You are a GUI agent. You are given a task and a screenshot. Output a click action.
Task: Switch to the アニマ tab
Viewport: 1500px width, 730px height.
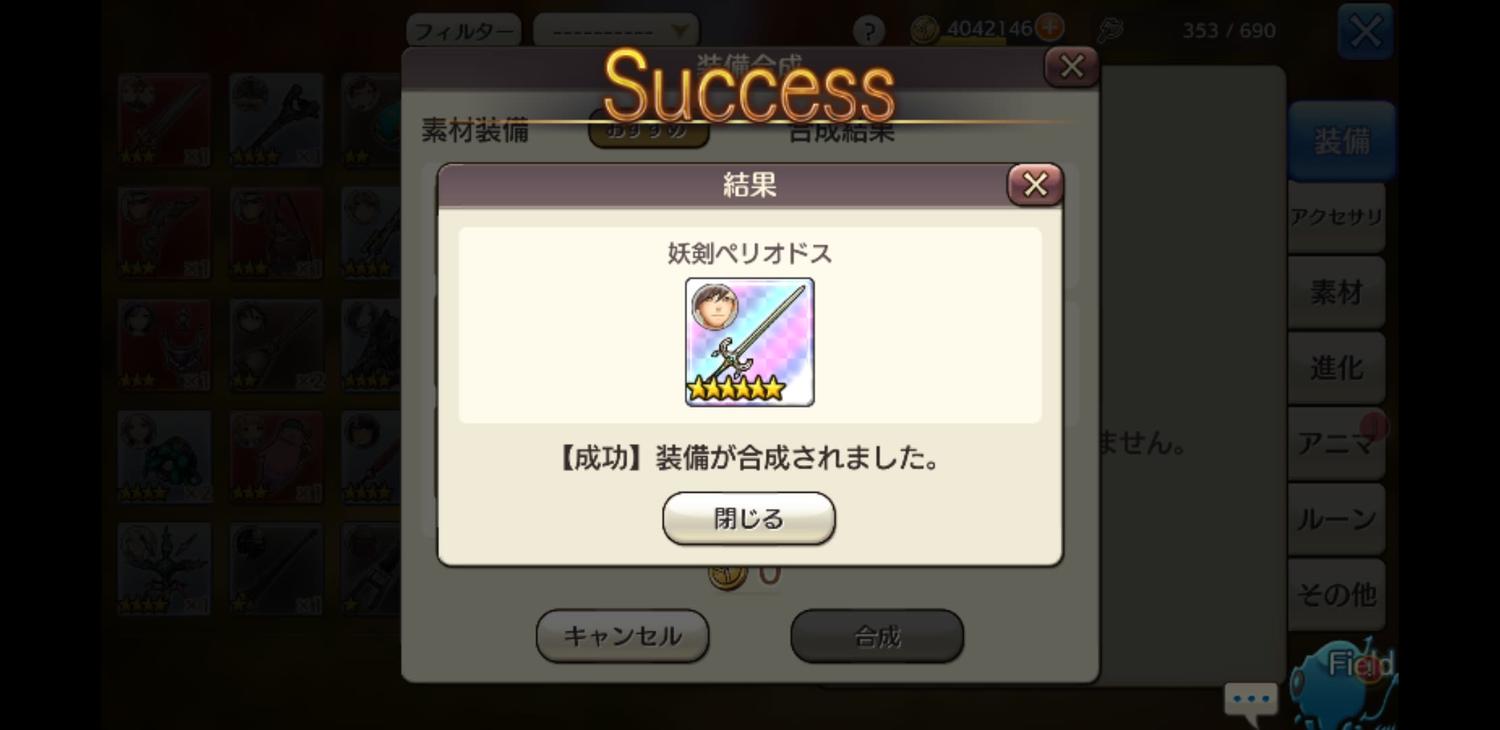(1336, 443)
